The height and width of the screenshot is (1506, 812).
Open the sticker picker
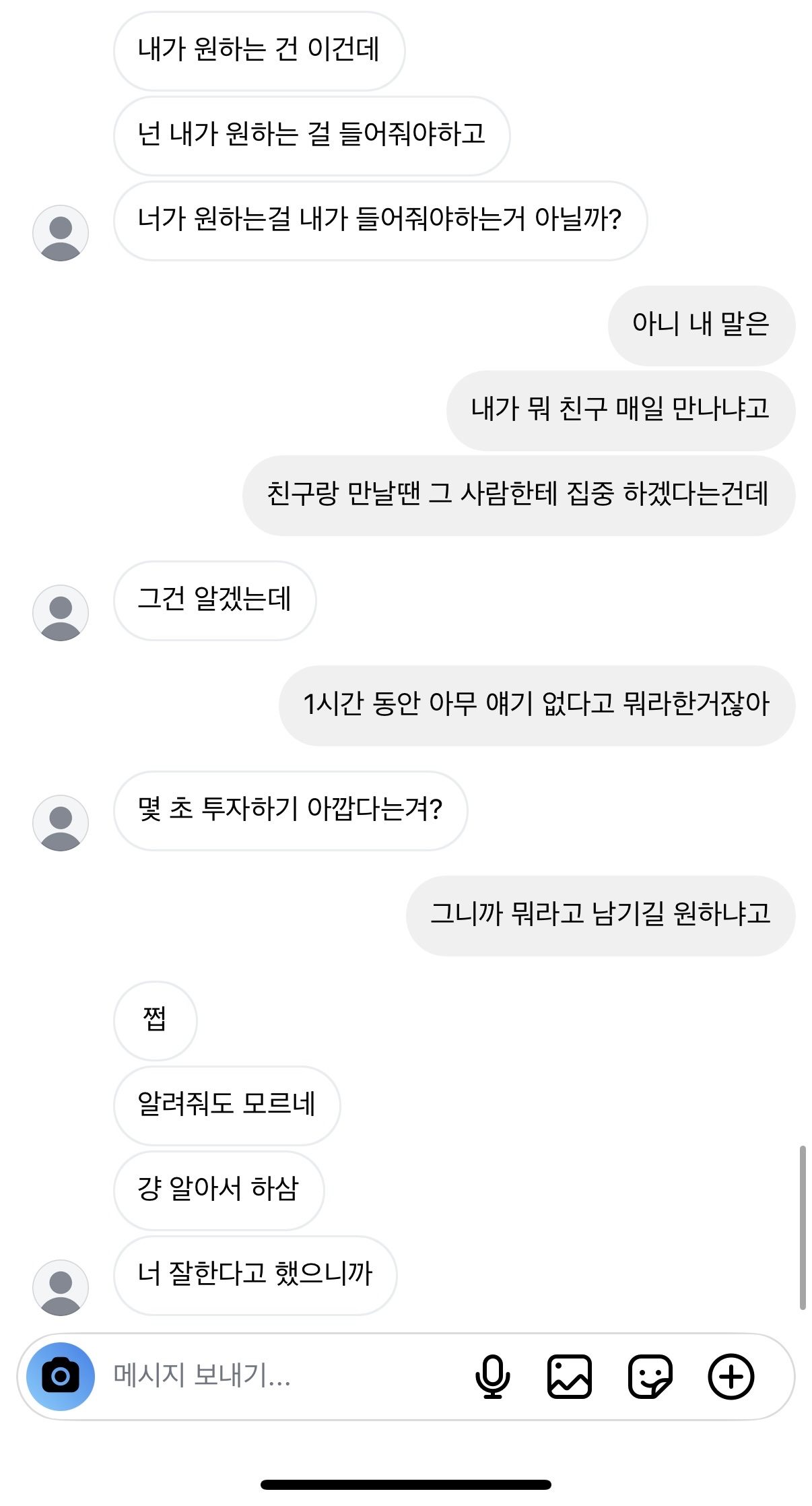pyautogui.click(x=650, y=1376)
